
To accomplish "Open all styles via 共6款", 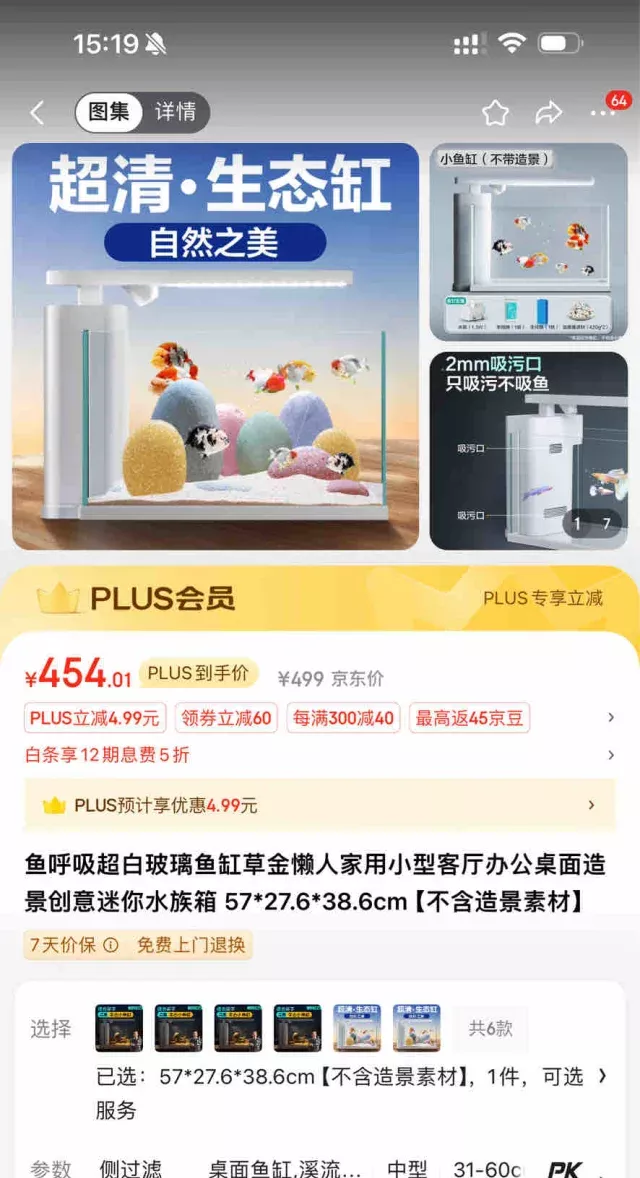I will 490,1028.
